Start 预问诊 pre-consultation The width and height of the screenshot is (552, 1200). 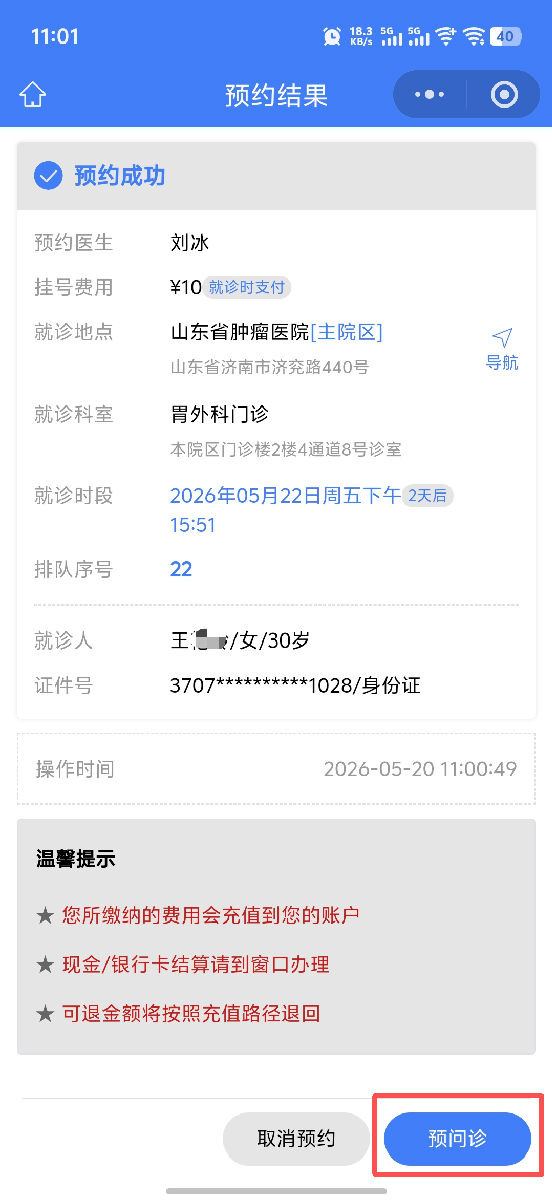457,1138
